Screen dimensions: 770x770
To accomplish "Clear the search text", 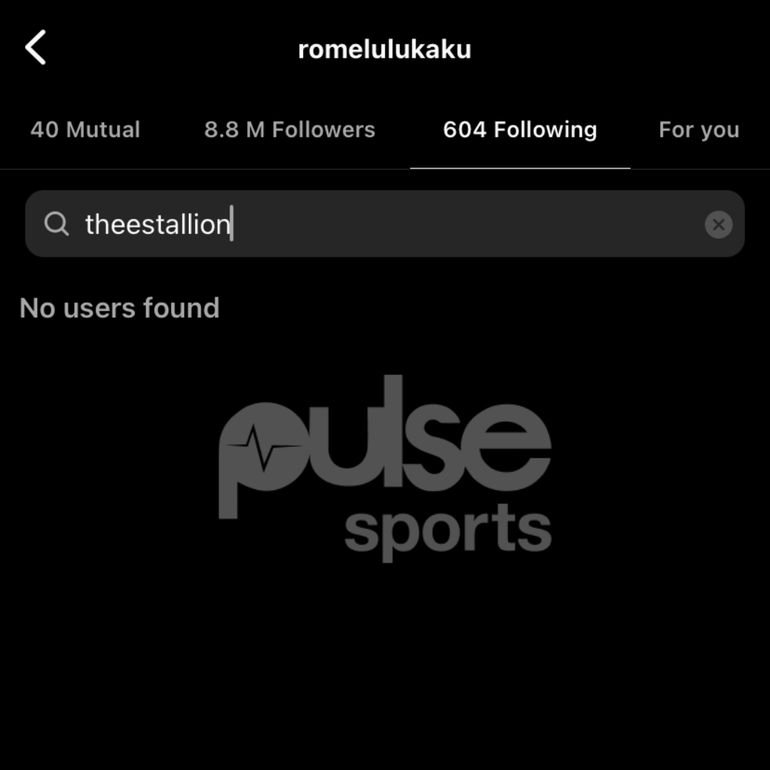I will click(x=718, y=225).
